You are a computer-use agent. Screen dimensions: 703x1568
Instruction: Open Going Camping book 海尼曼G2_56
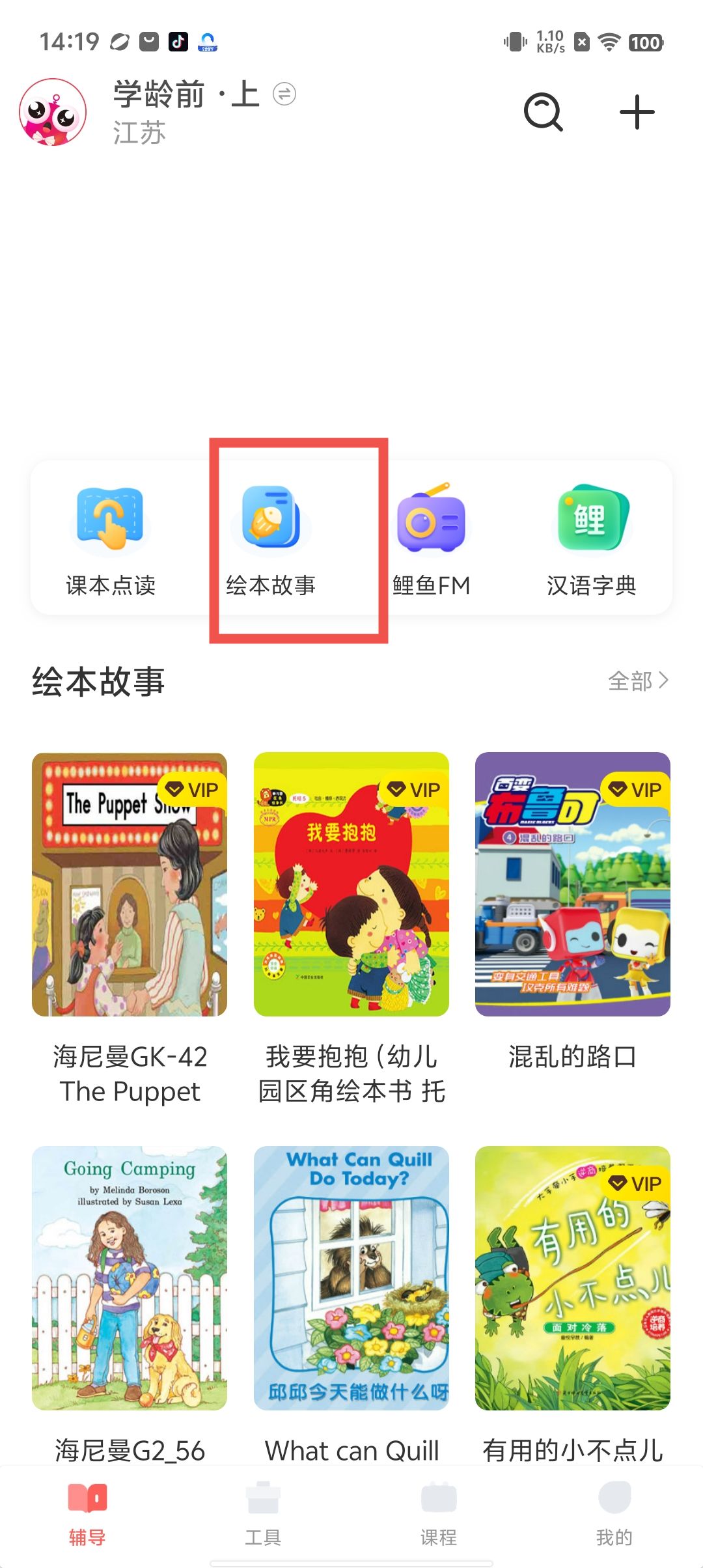pyautogui.click(x=130, y=1278)
